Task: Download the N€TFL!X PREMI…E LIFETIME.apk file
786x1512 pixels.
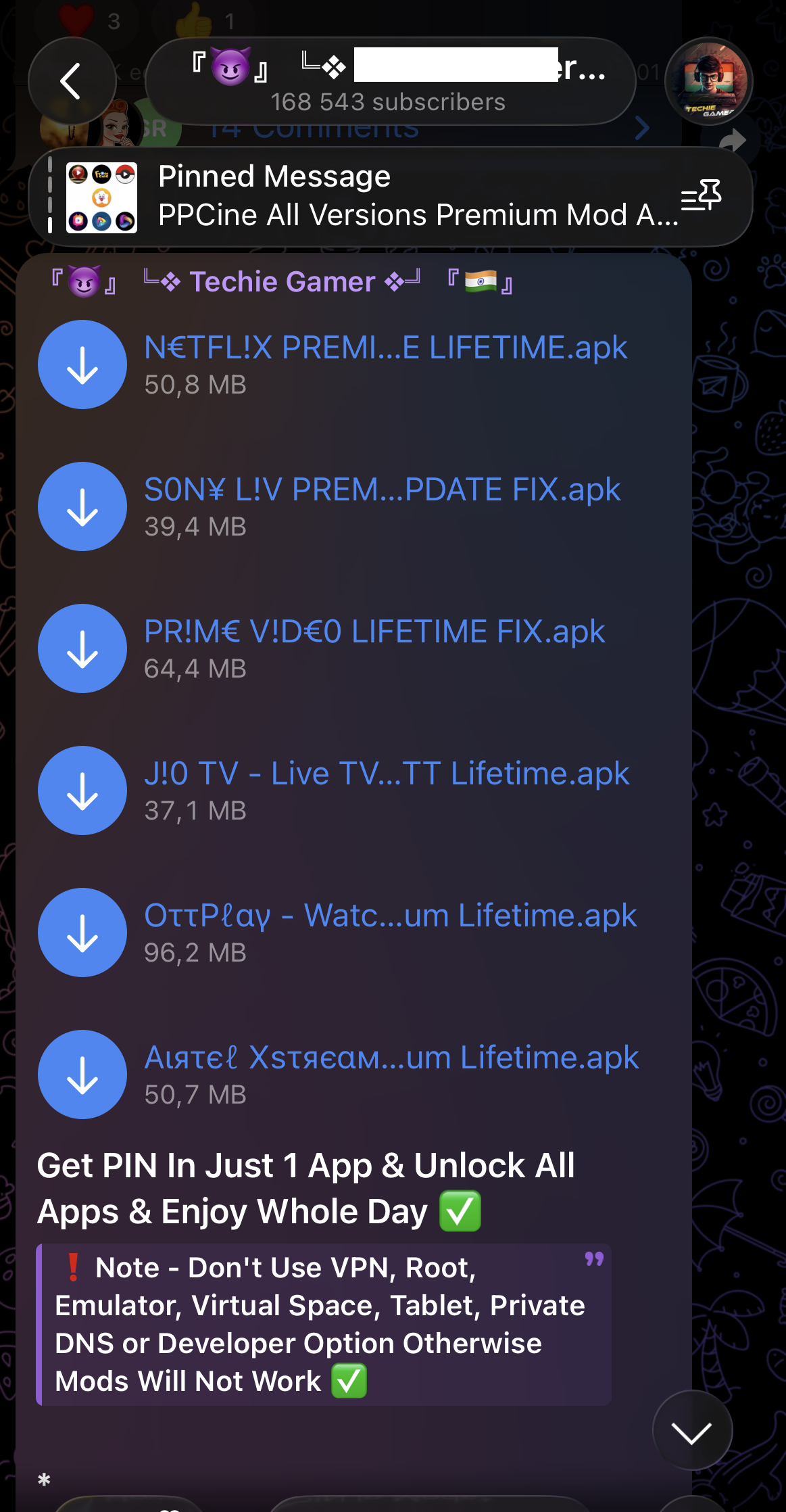Action: click(82, 365)
